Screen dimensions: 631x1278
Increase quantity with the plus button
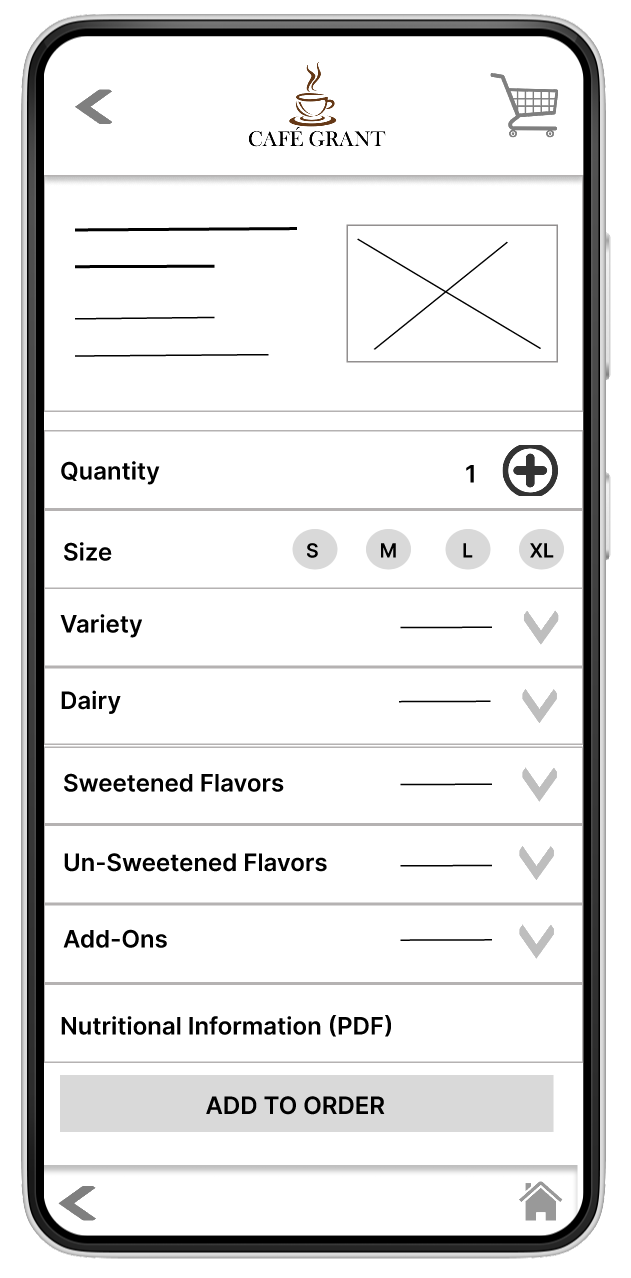pos(529,471)
